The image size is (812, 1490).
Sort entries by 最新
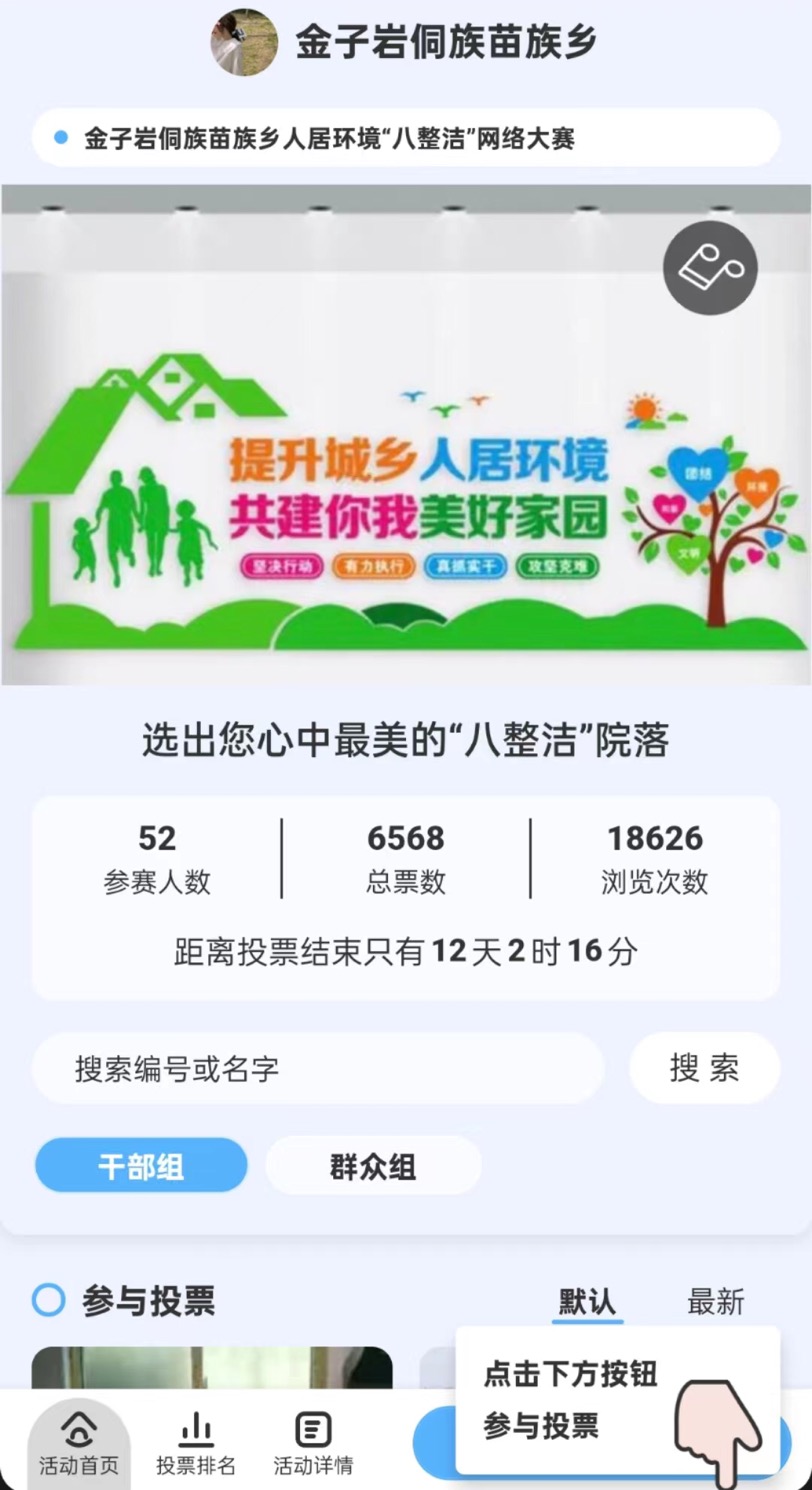coord(716,1302)
